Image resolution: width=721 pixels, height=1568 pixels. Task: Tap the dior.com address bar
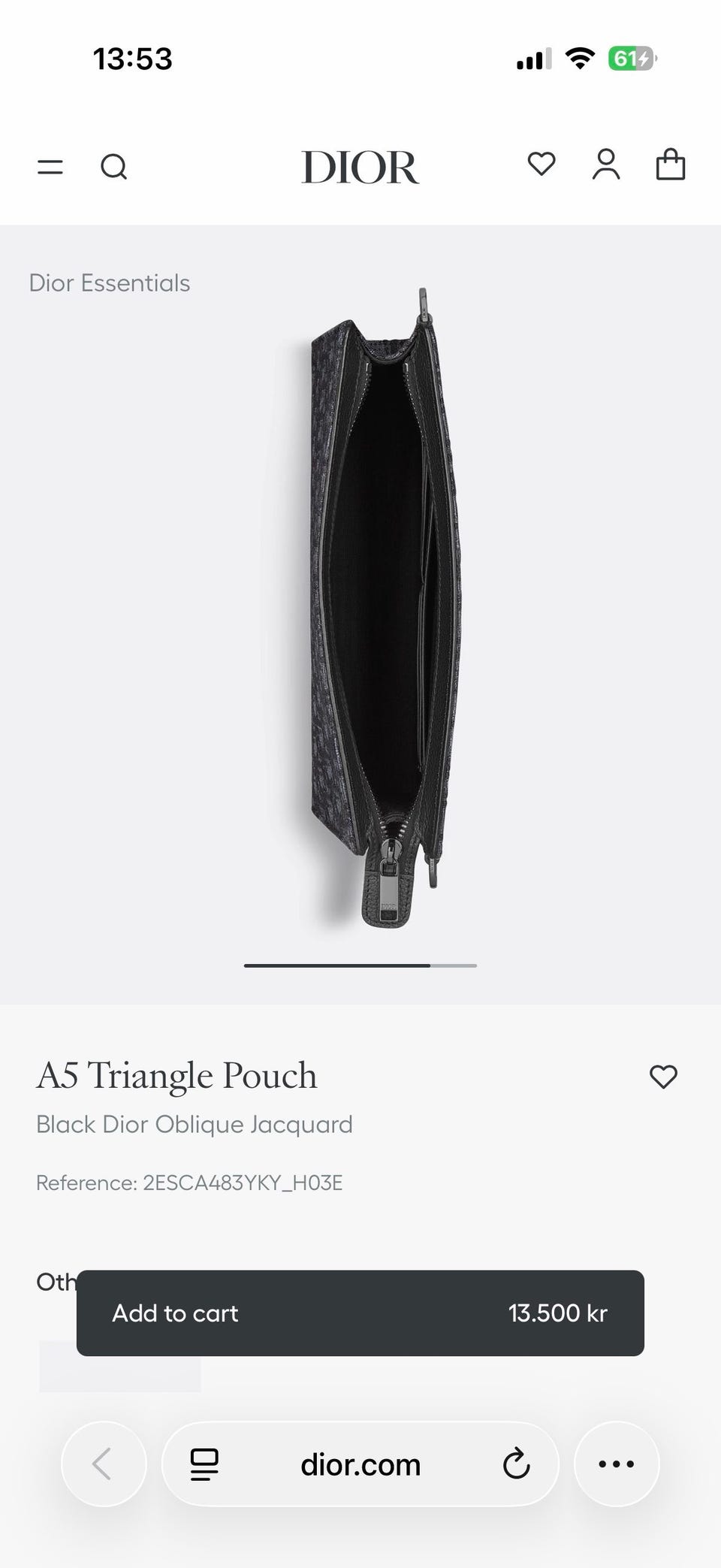360,1464
